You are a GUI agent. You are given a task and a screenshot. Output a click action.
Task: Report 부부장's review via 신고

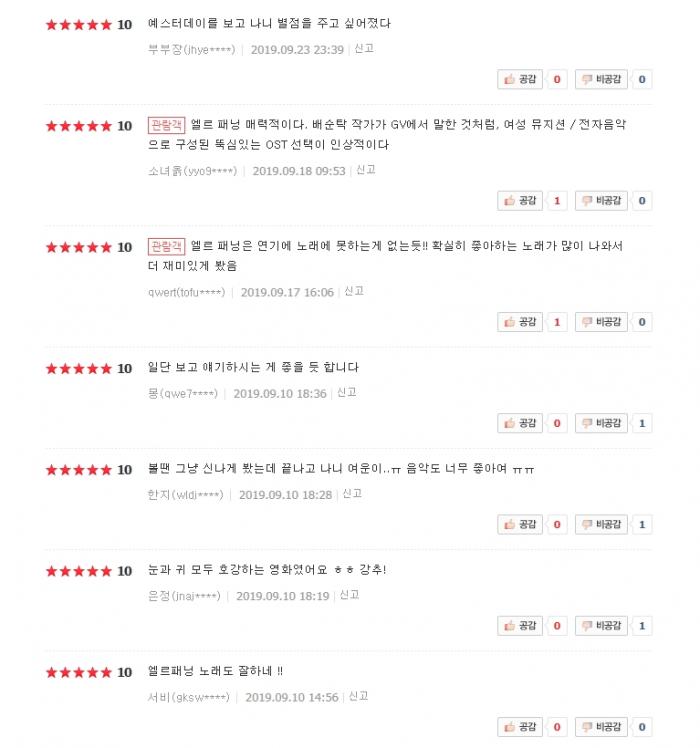coord(365,48)
